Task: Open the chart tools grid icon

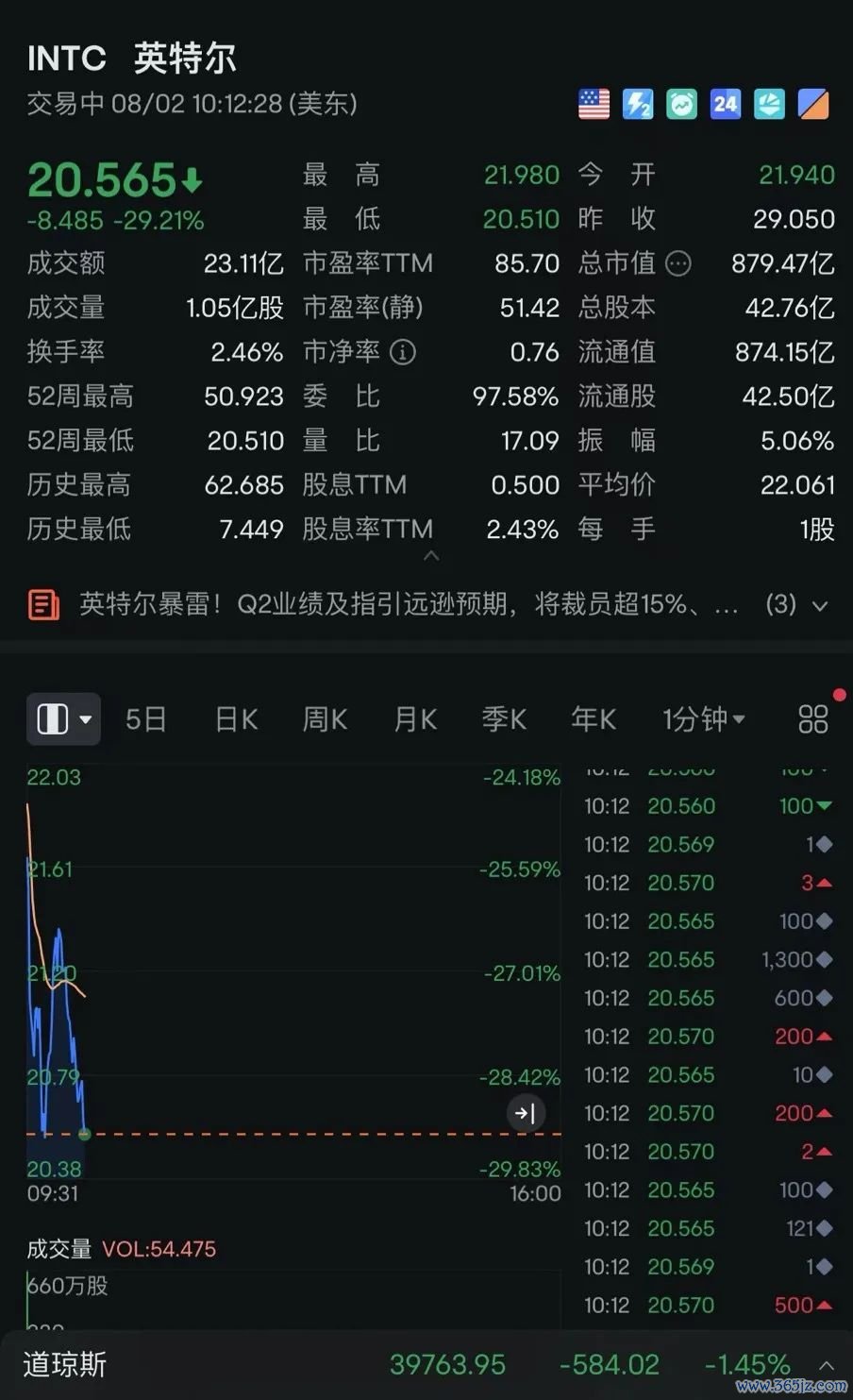Action: [x=812, y=719]
